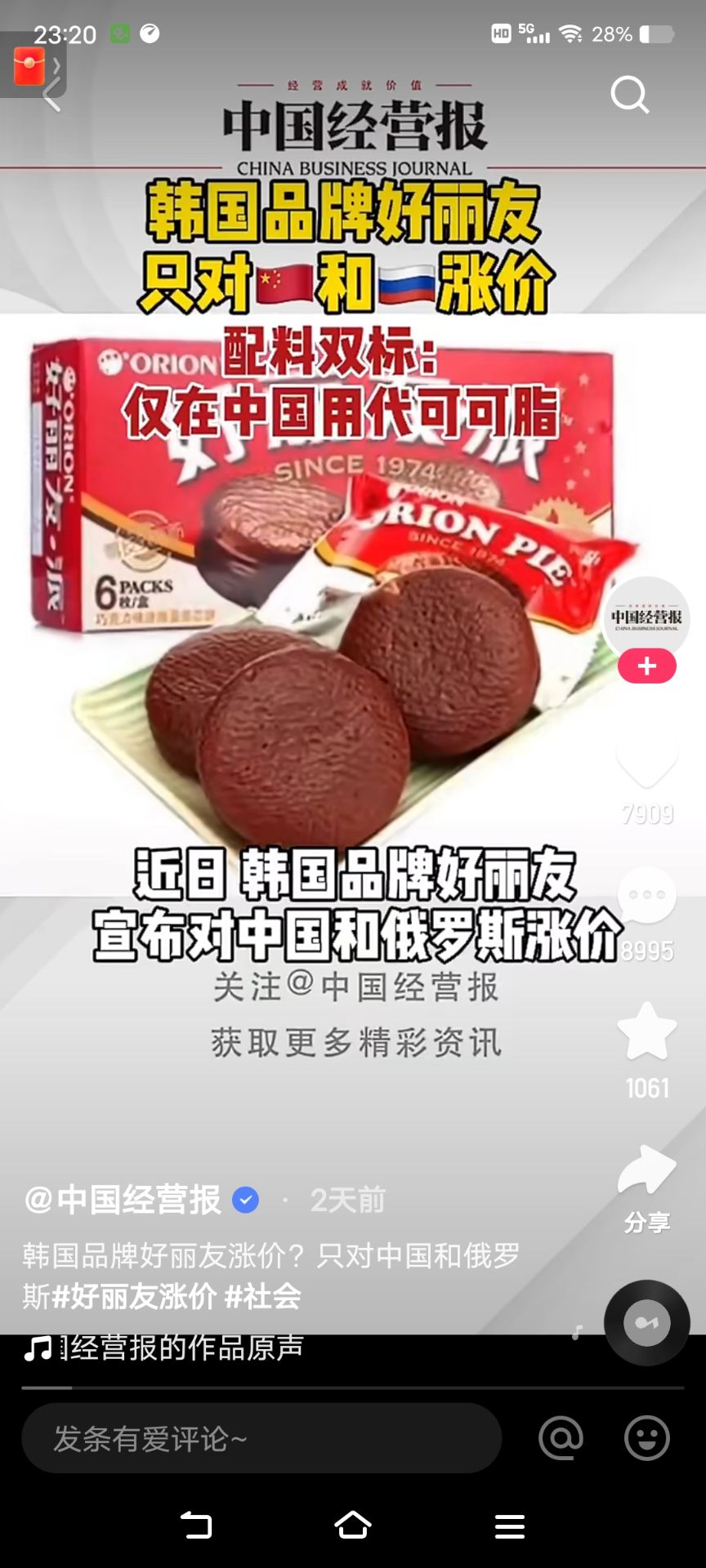Open search from the magnifier icon
706x1568 pixels.
pos(629,96)
